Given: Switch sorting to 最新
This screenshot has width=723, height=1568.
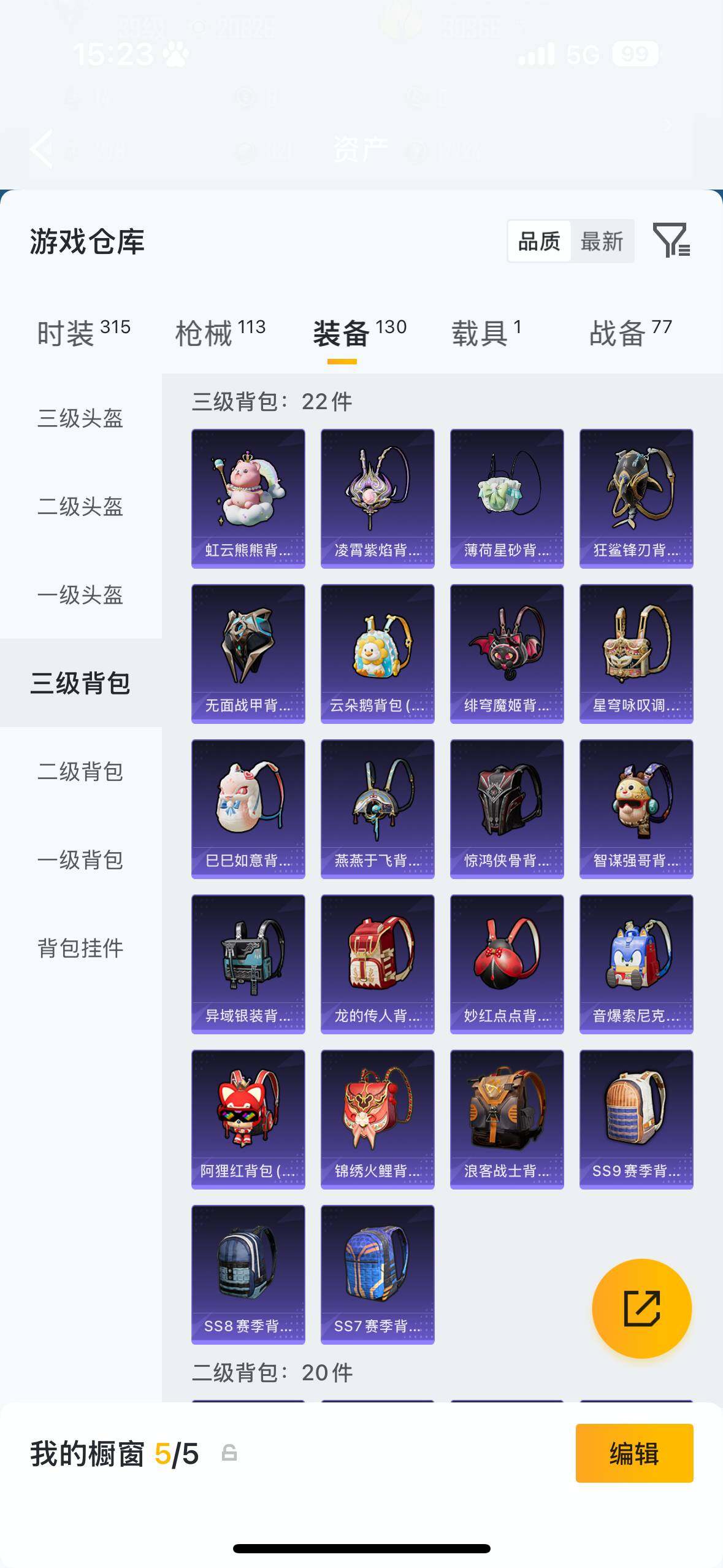Looking at the screenshot, I should point(603,241).
